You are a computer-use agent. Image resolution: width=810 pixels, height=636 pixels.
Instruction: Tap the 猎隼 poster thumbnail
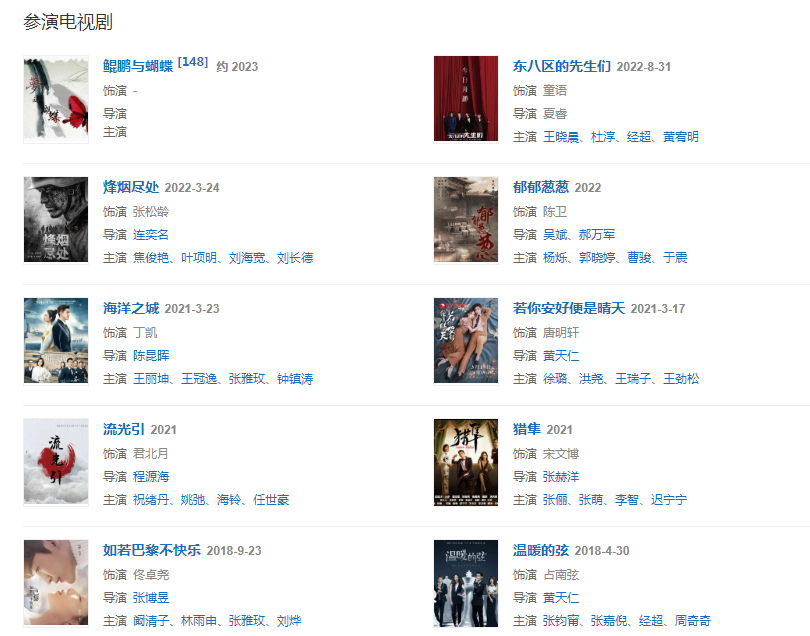pos(466,462)
